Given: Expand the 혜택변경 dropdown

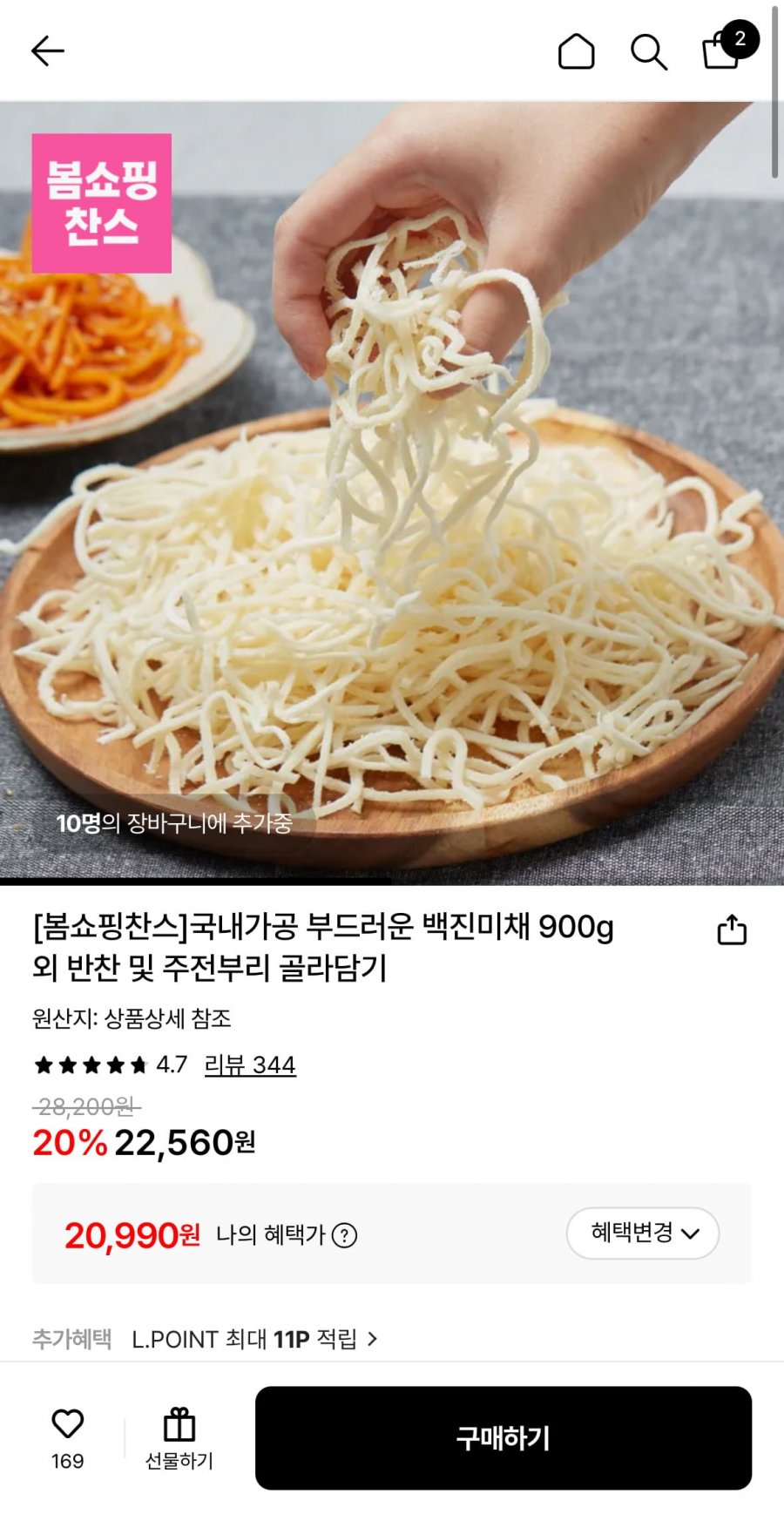Looking at the screenshot, I should (x=642, y=1234).
